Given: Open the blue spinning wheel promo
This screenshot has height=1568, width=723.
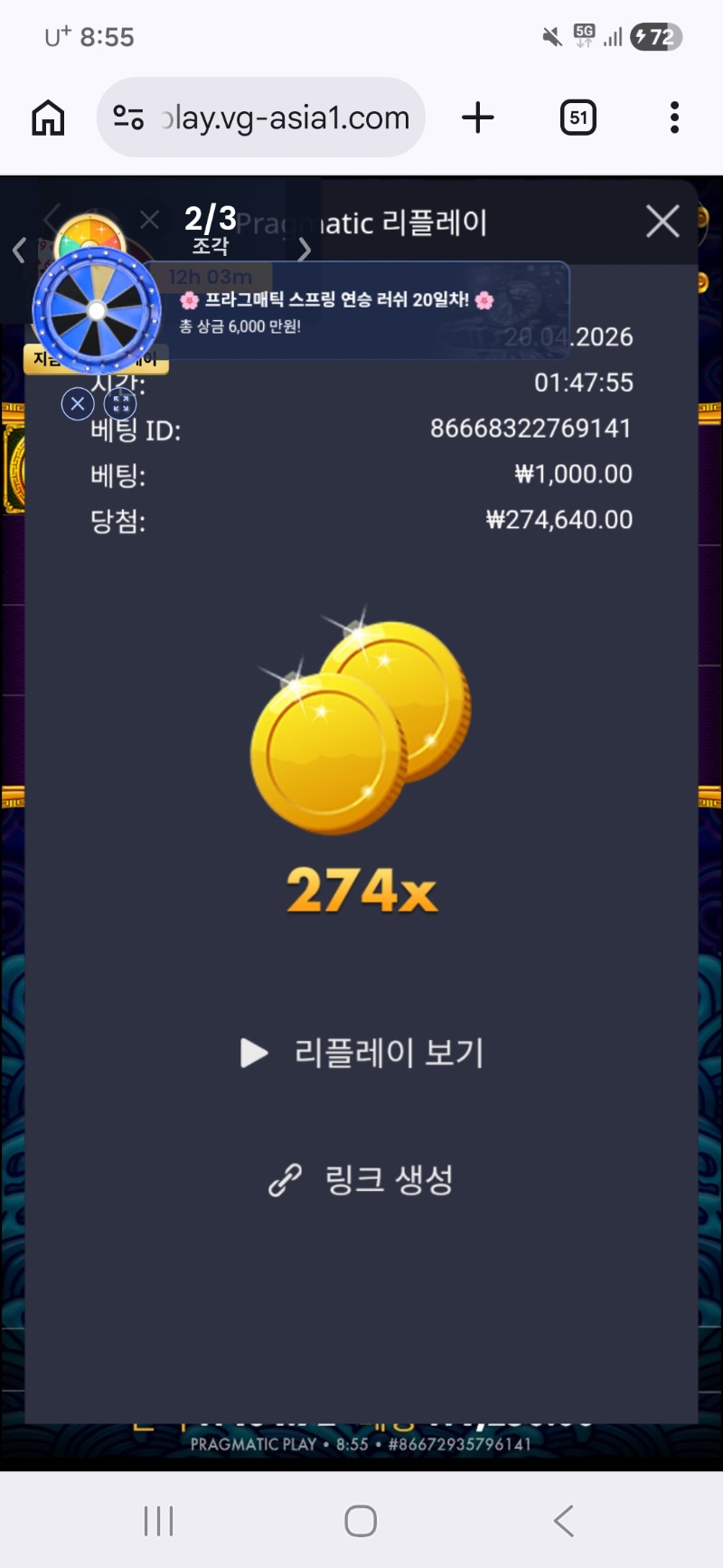Looking at the screenshot, I should tap(97, 310).
